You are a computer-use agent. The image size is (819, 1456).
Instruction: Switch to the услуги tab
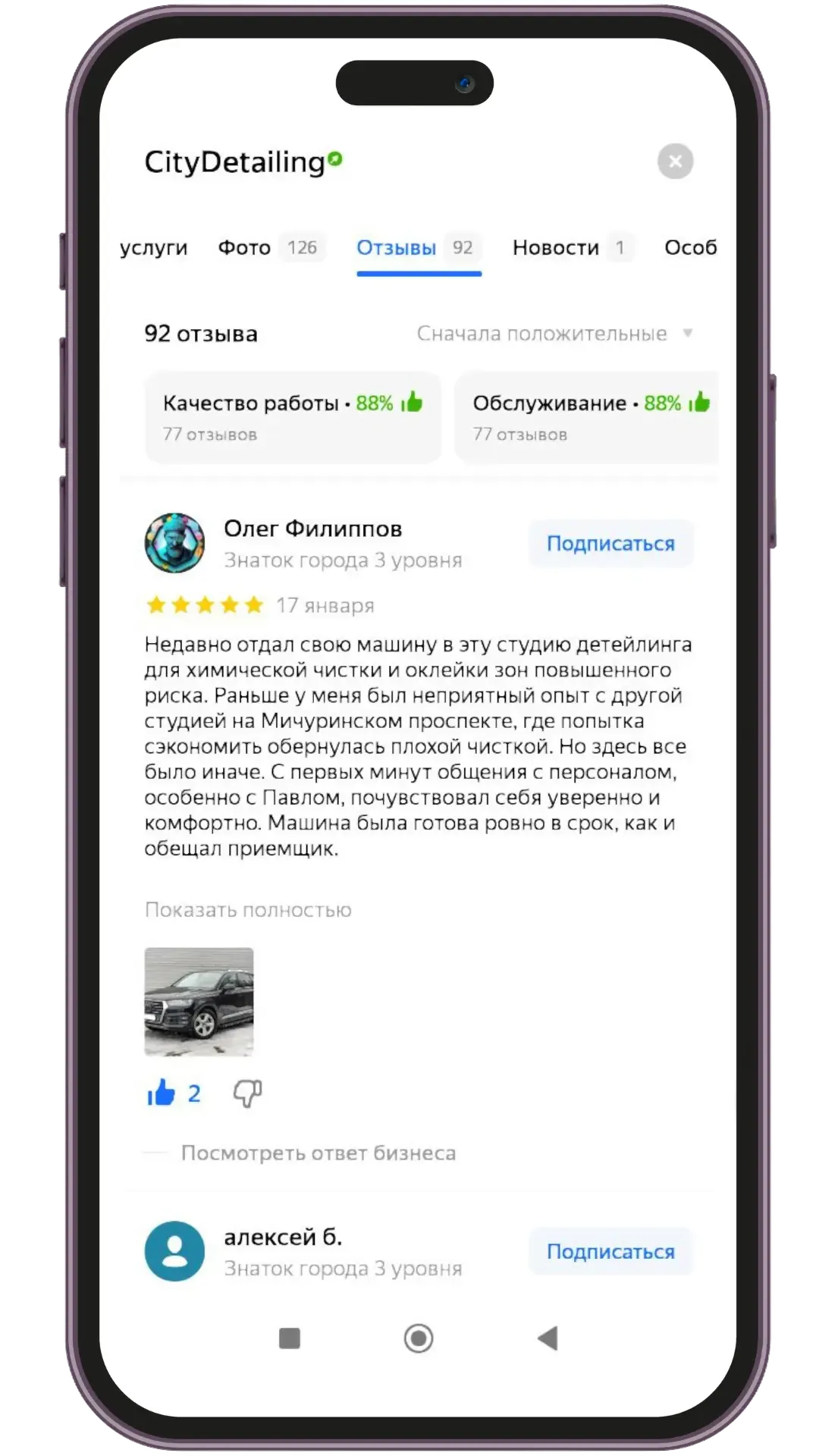tap(153, 248)
